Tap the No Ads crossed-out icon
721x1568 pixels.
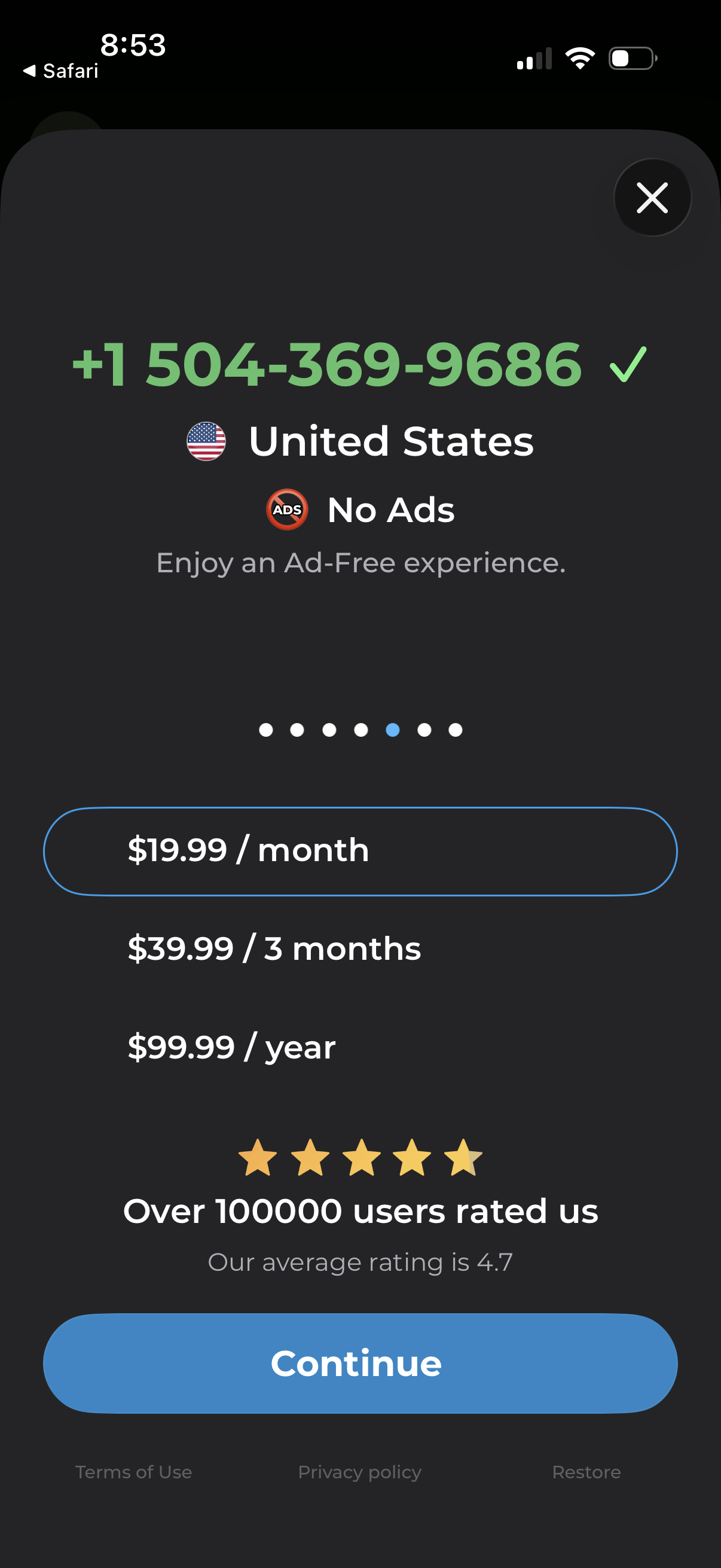[287, 510]
